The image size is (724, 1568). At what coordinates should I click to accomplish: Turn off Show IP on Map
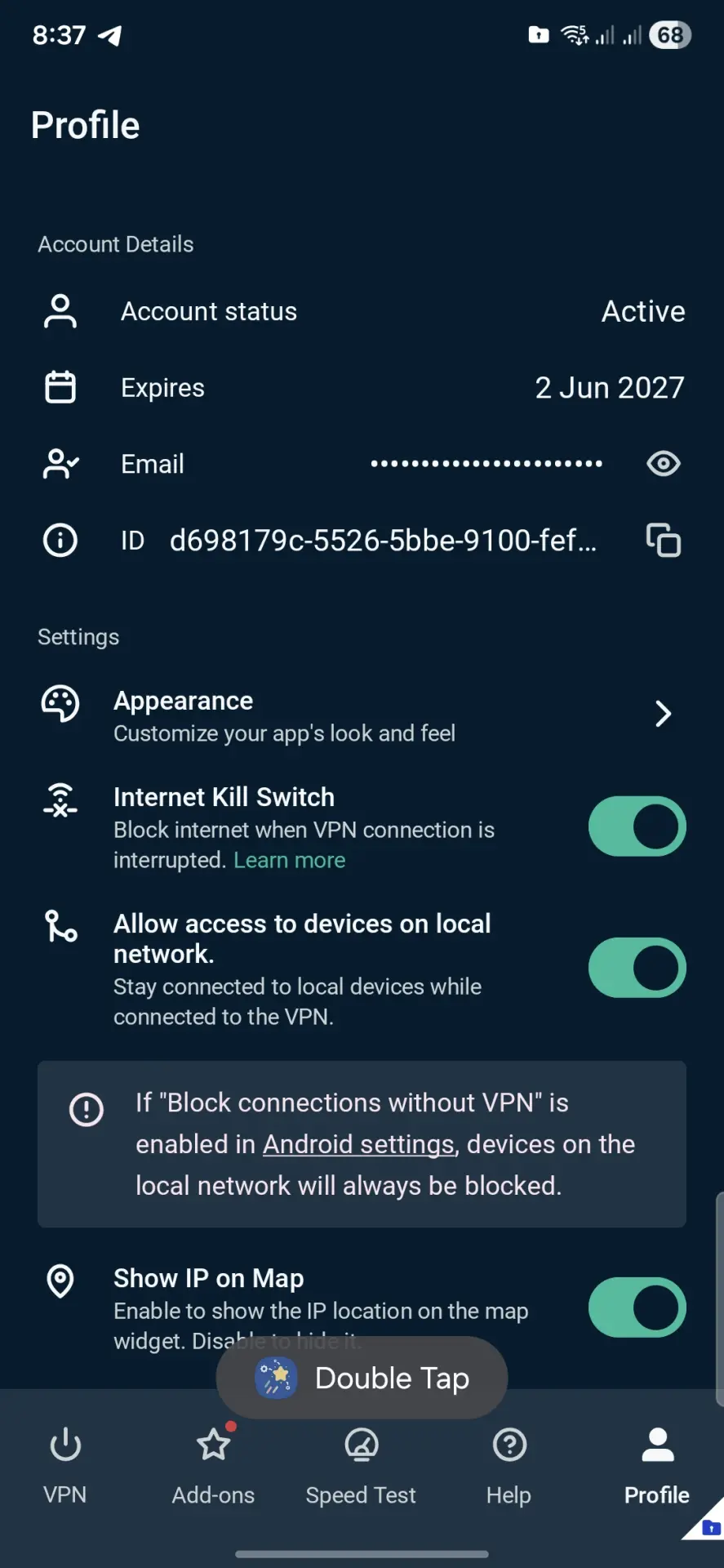coord(637,1307)
